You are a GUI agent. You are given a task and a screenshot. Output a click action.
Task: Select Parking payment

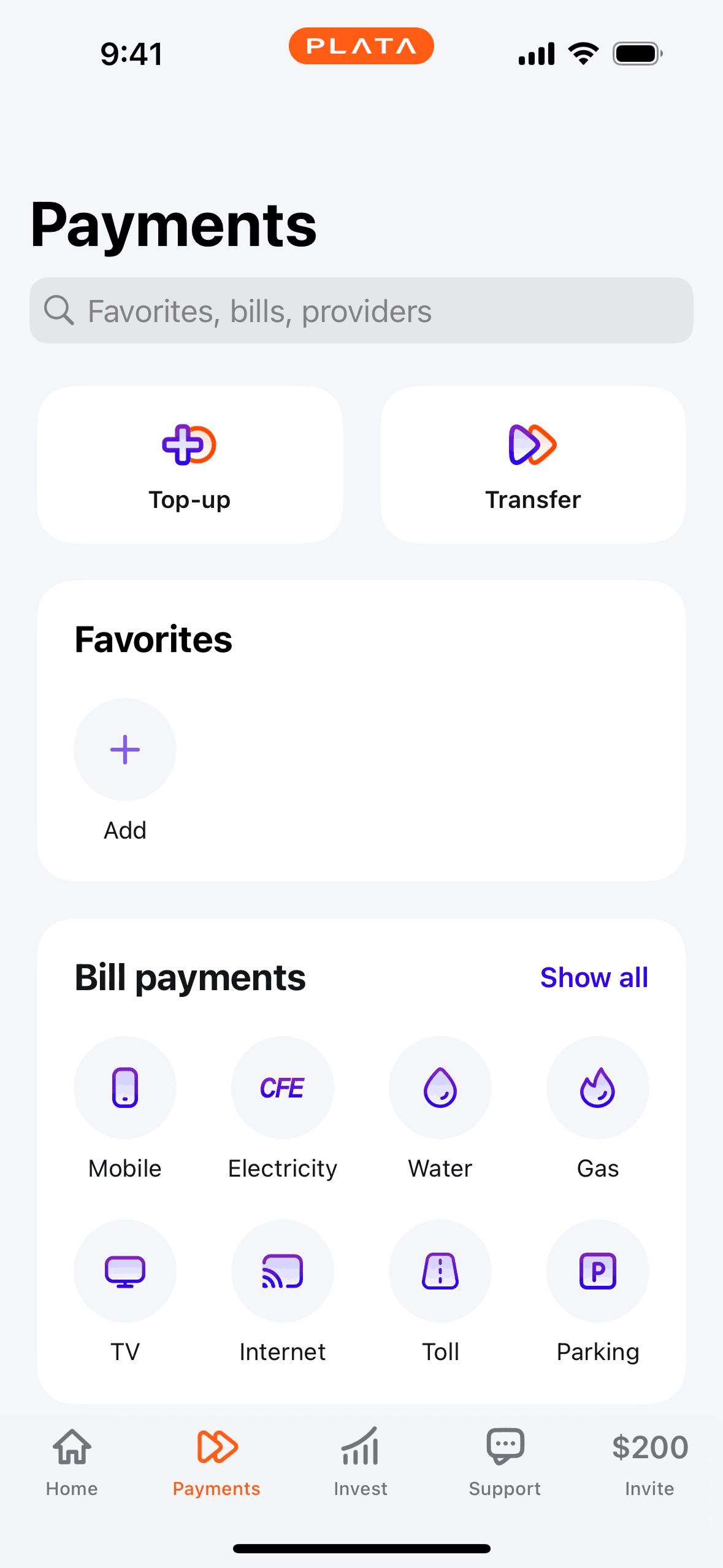[x=598, y=1271]
